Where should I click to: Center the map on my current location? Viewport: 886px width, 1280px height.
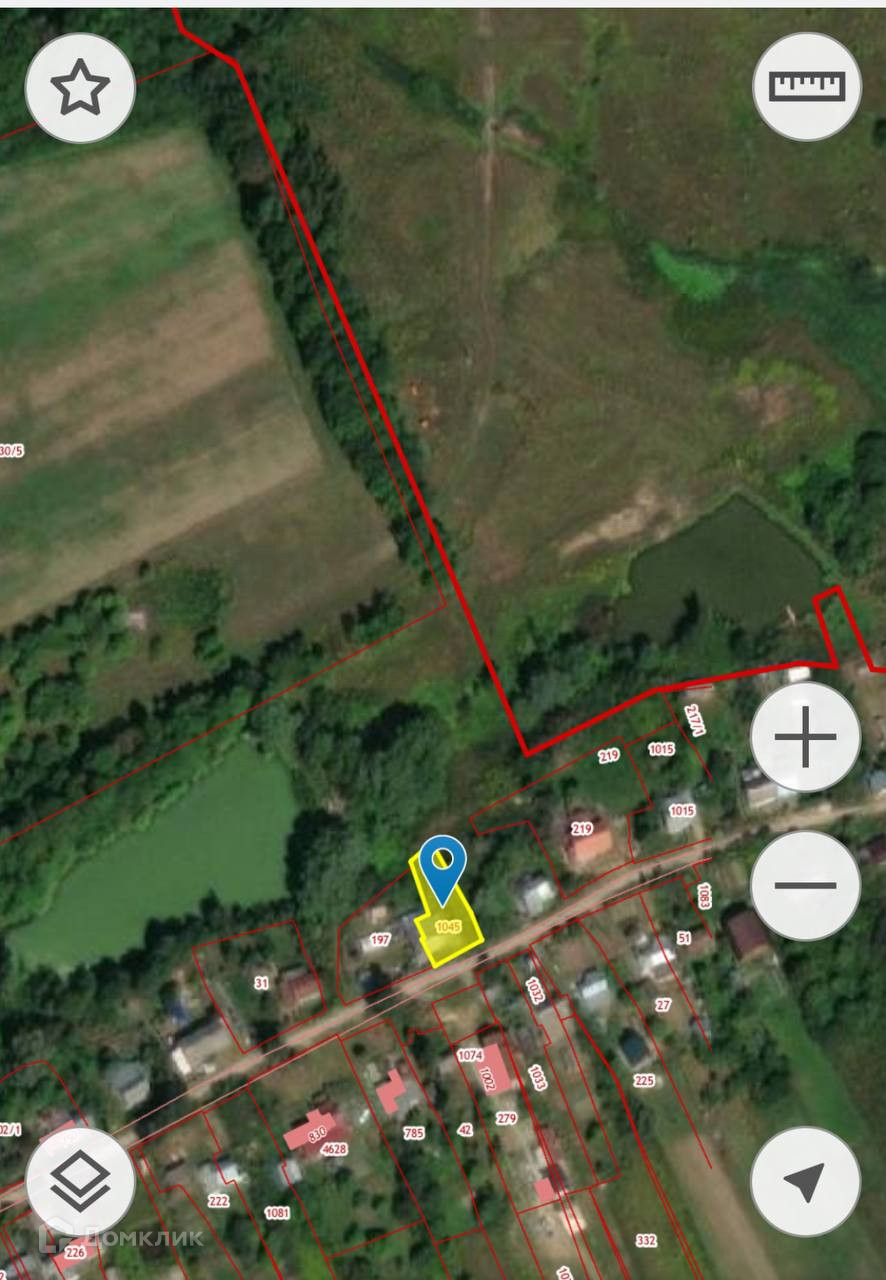[x=805, y=1181]
